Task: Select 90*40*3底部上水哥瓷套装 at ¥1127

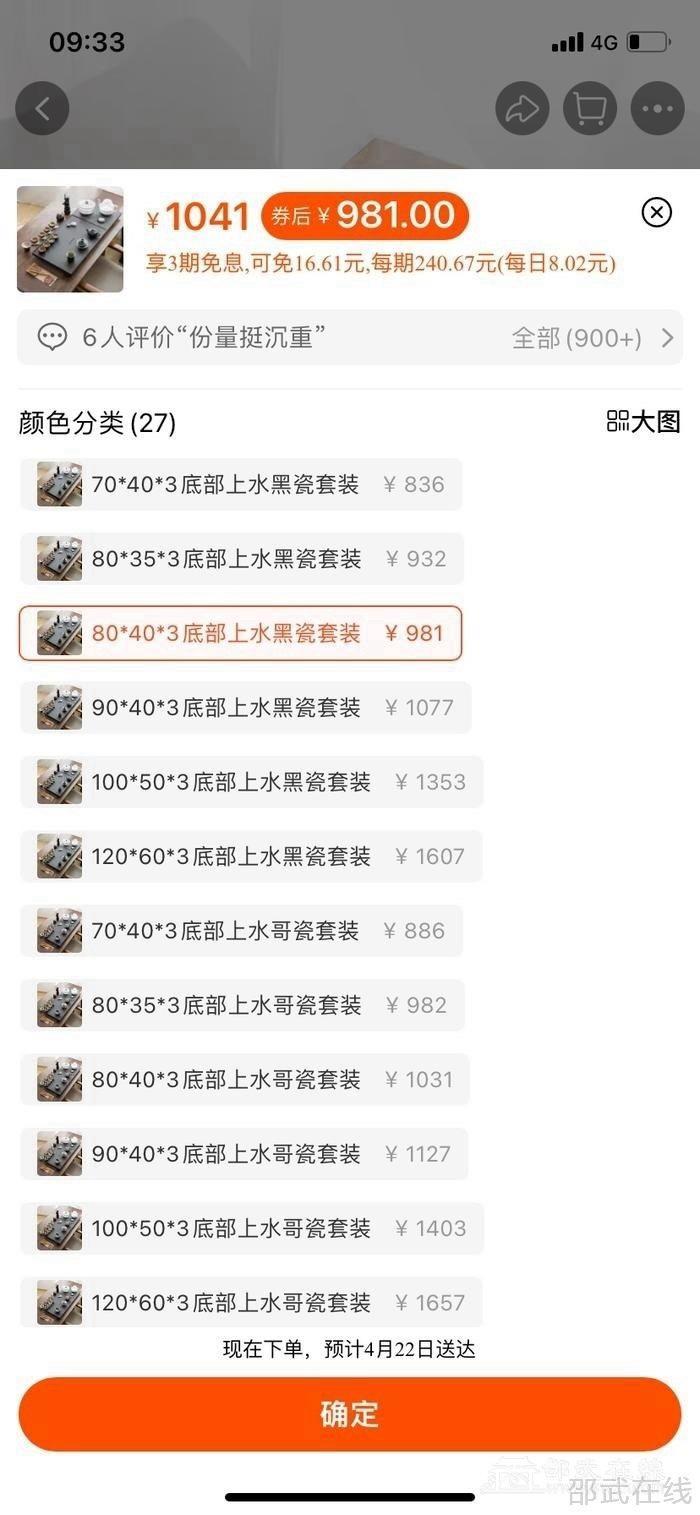Action: [x=243, y=1154]
